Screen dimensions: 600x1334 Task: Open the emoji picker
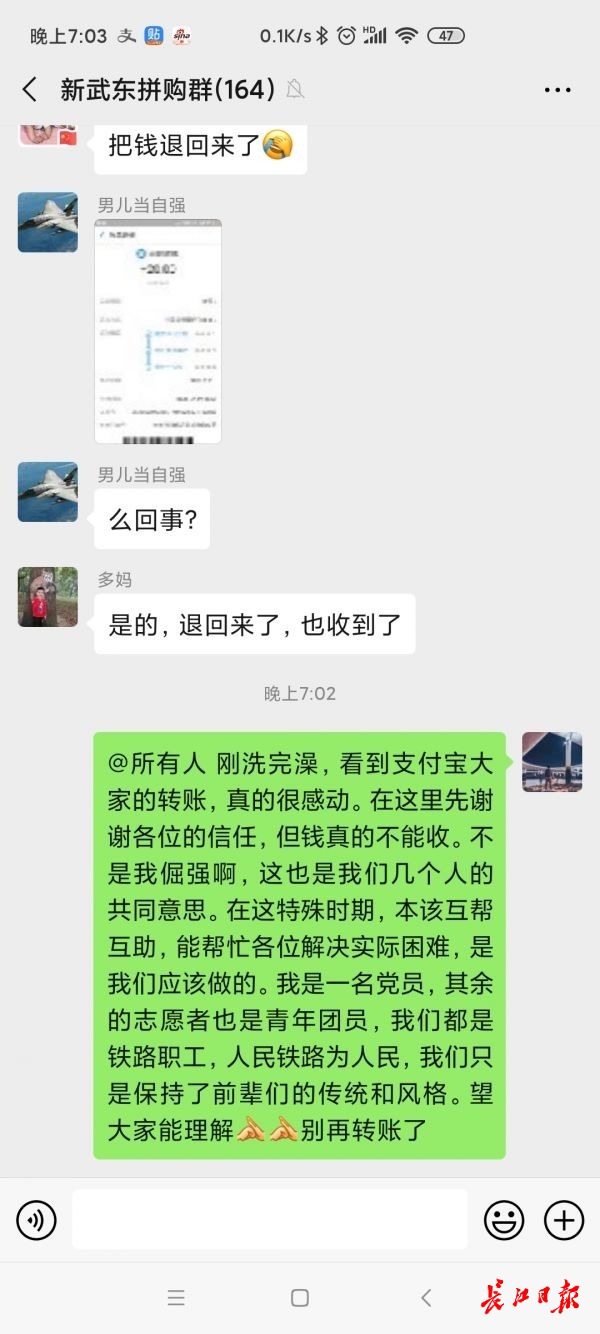(504, 1220)
